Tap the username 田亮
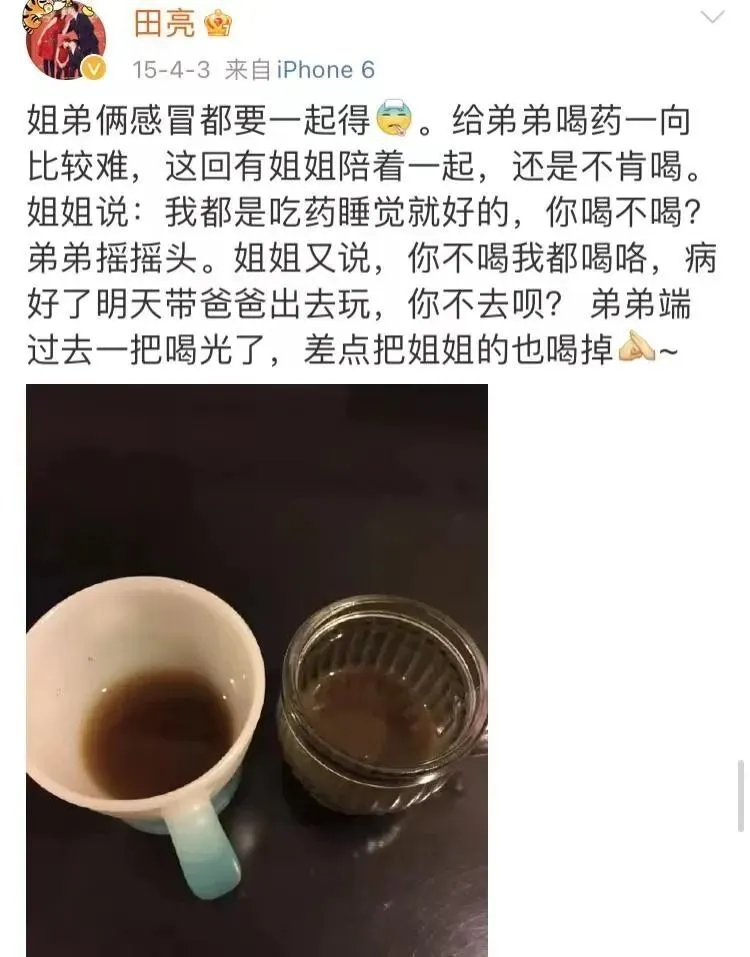The image size is (750, 957). pyautogui.click(x=165, y=22)
